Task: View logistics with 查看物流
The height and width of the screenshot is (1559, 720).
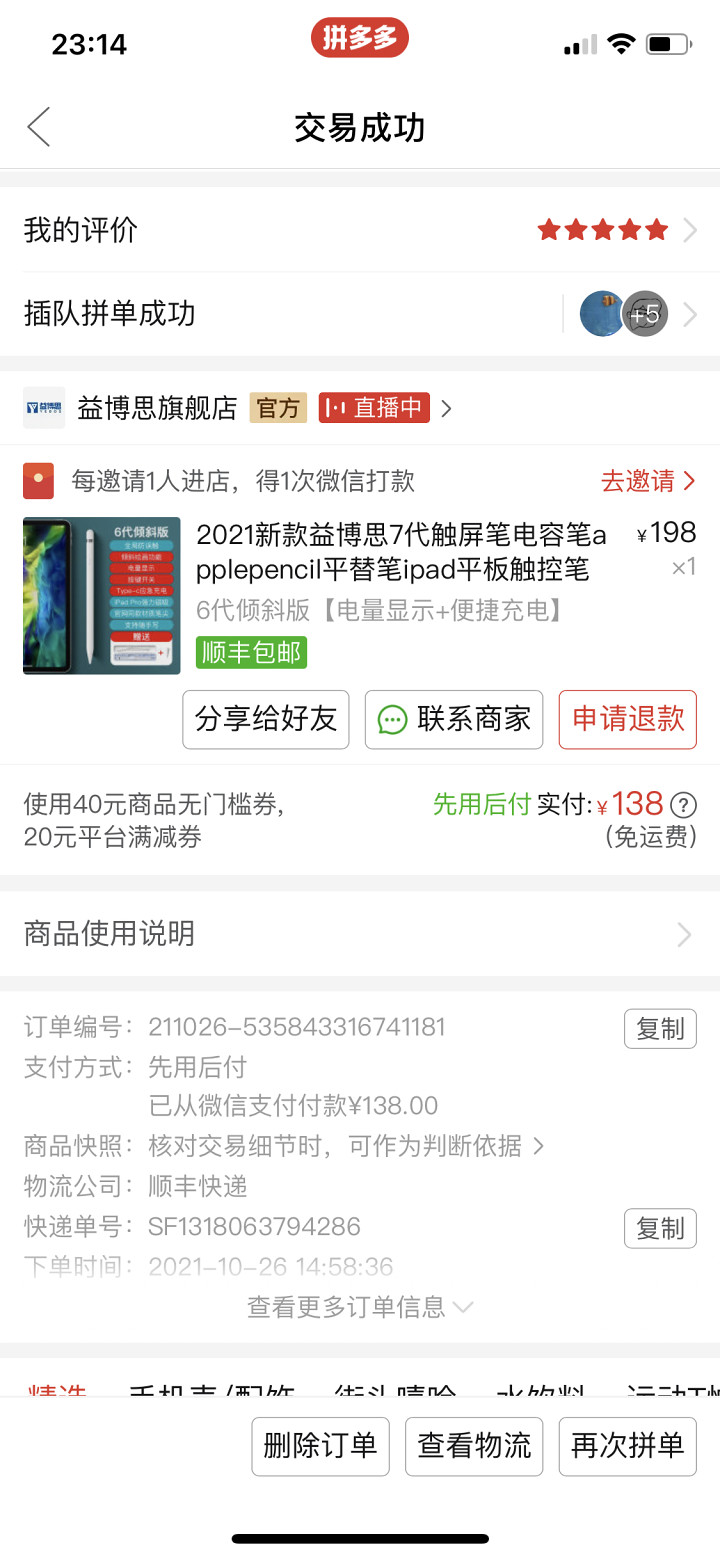Action: tap(474, 1446)
